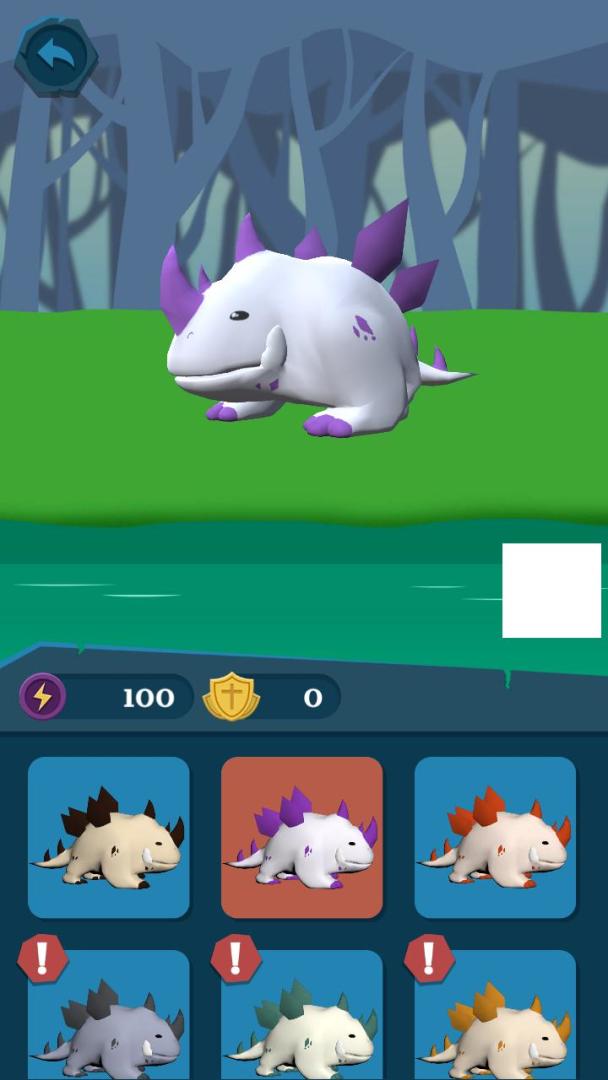Choose the orange-spiked dinosaur skin
Screen dimensions: 608x1080
(495, 1020)
